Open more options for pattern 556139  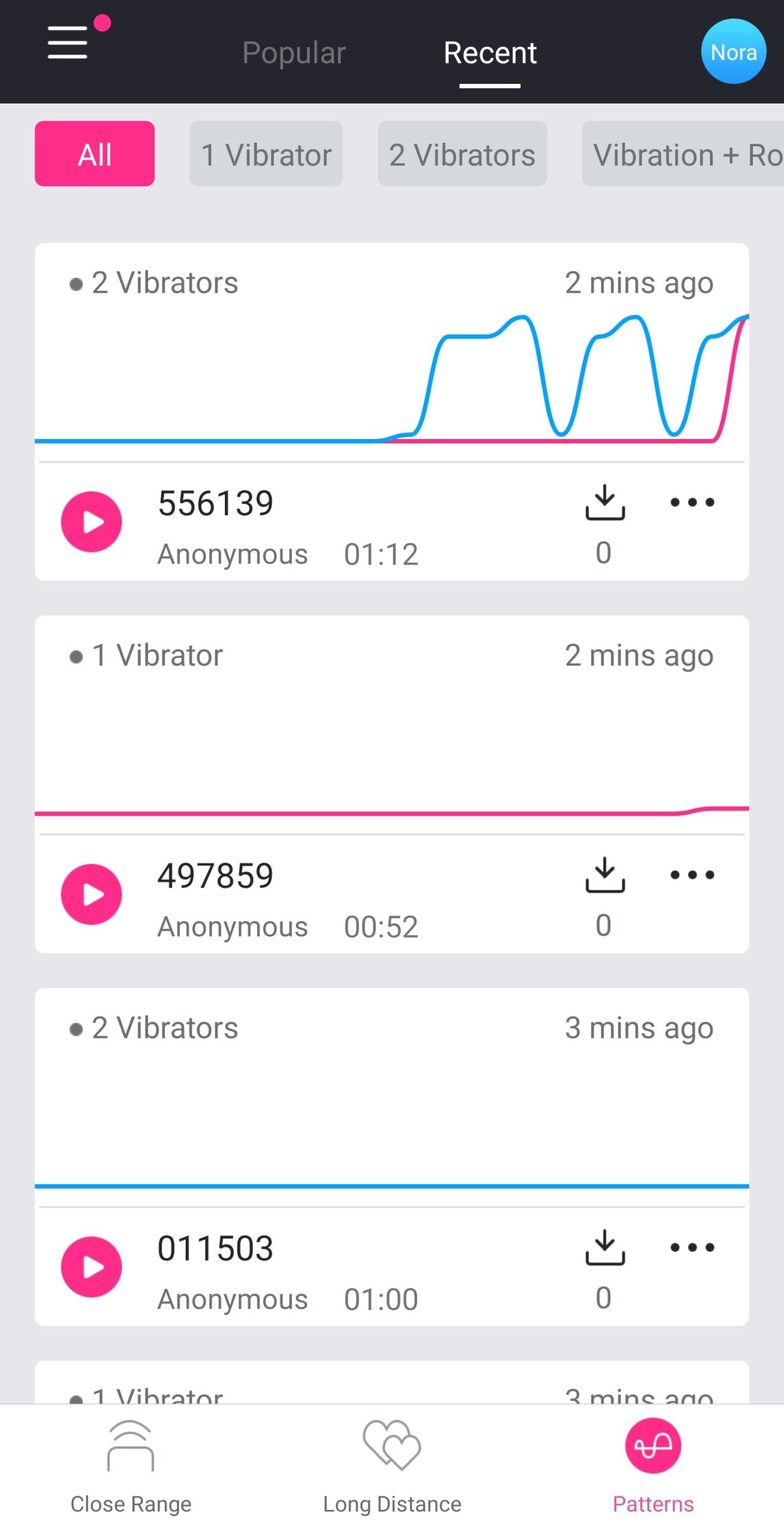692,503
